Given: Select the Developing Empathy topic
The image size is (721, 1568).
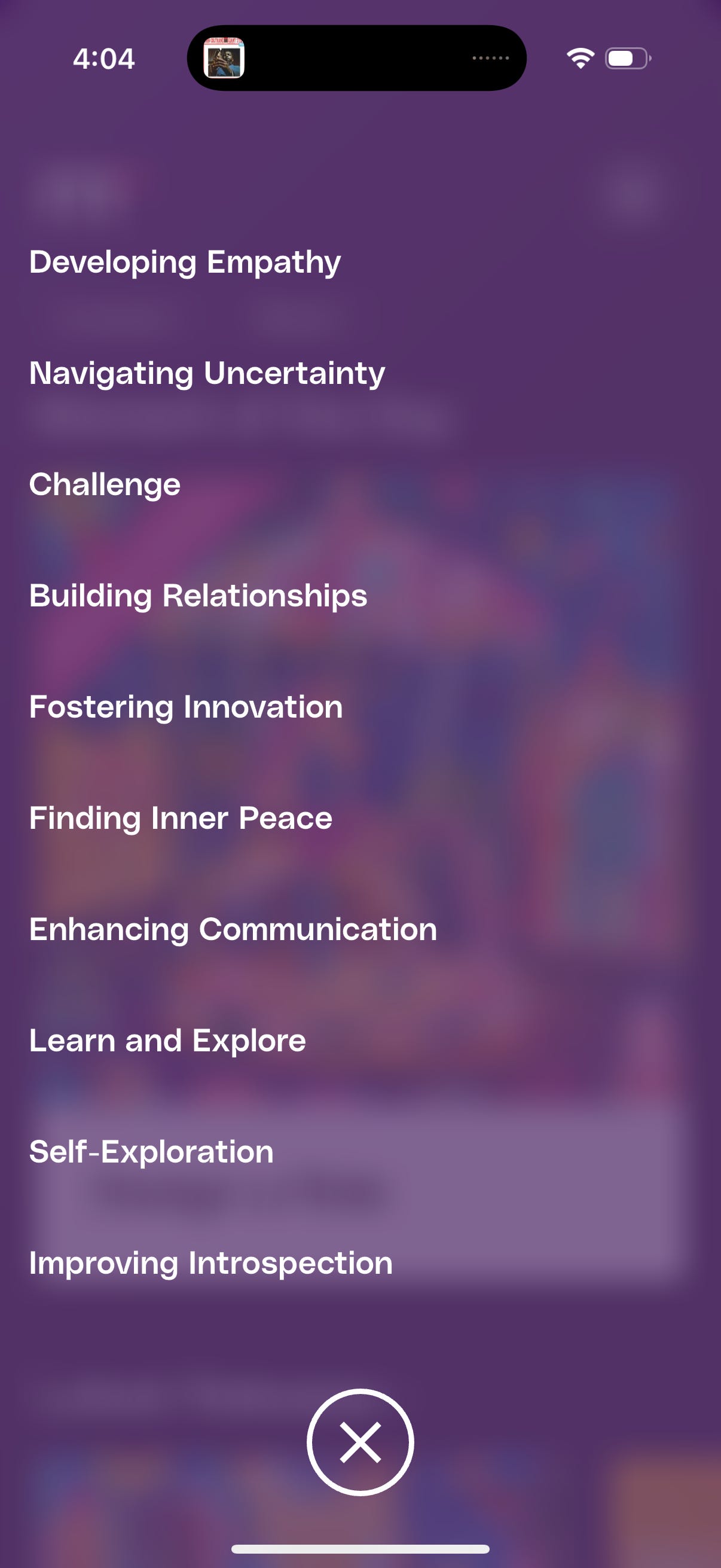Looking at the screenshot, I should click(185, 263).
